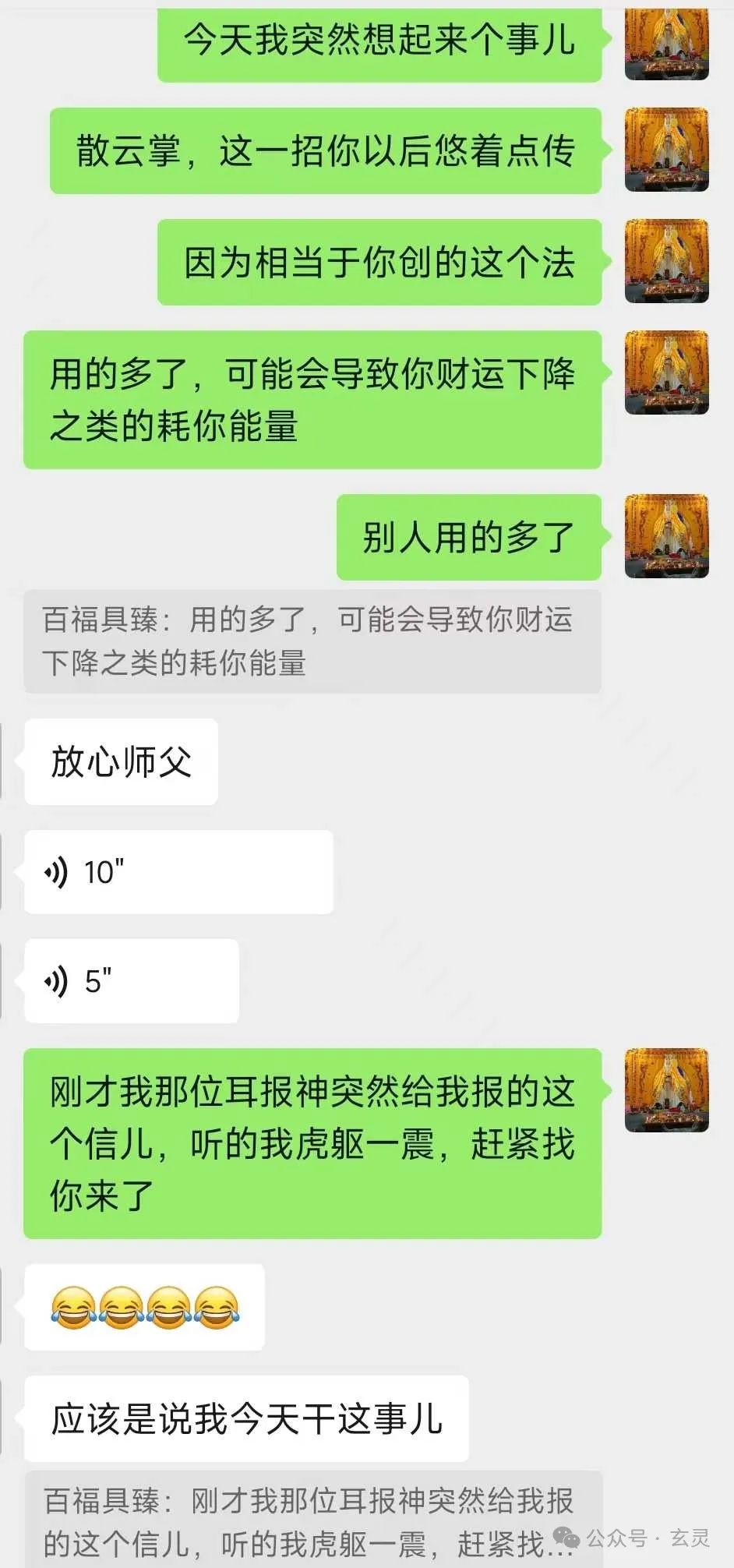Open avatar beside 刚才我那位耳报神 message

pos(666,1090)
